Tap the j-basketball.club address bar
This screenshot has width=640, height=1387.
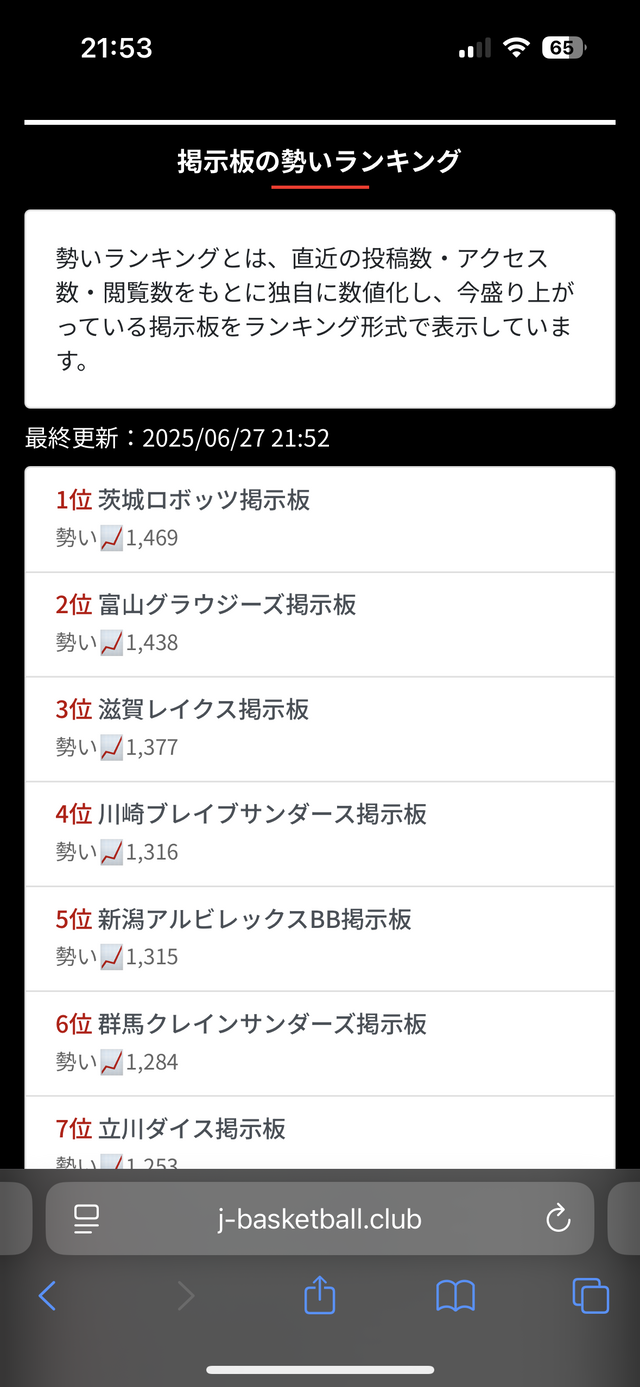(x=320, y=1219)
